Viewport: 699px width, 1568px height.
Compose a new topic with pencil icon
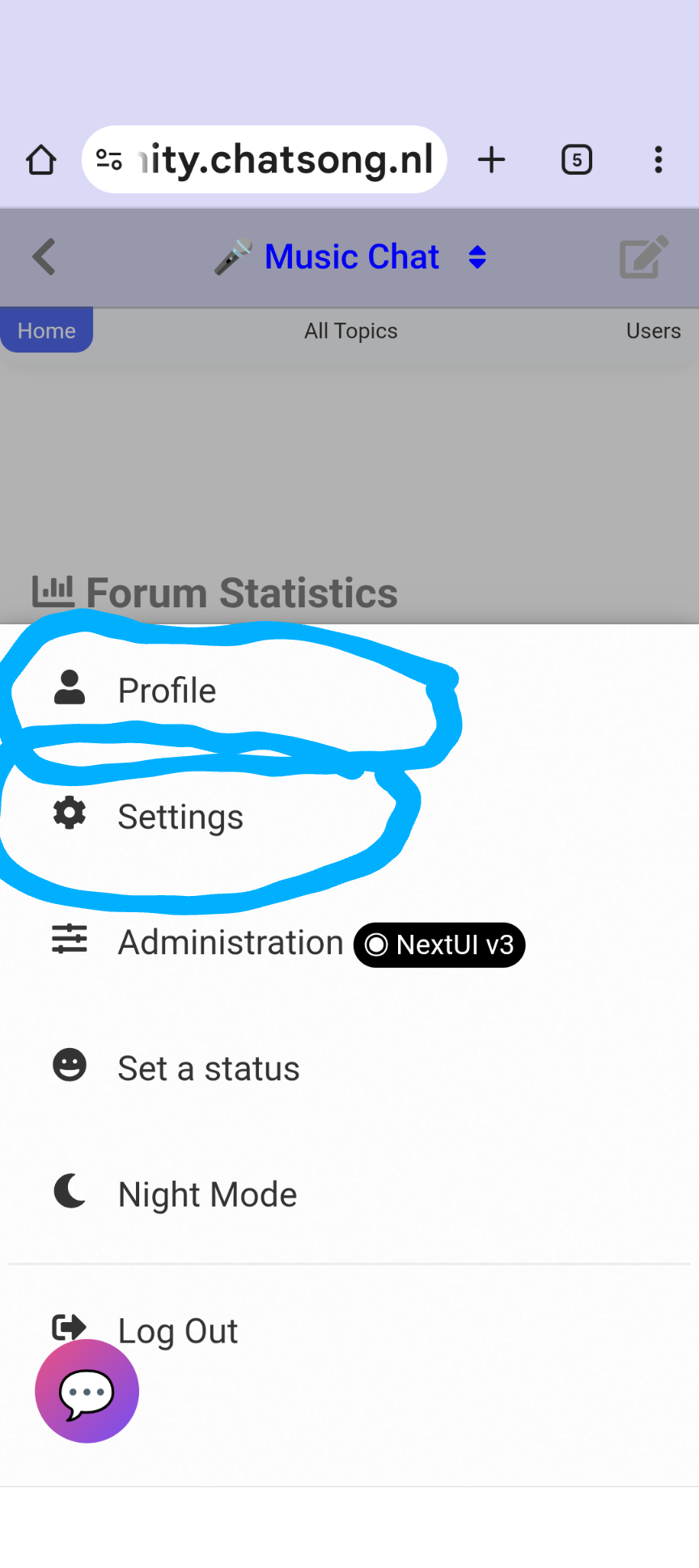pos(643,257)
